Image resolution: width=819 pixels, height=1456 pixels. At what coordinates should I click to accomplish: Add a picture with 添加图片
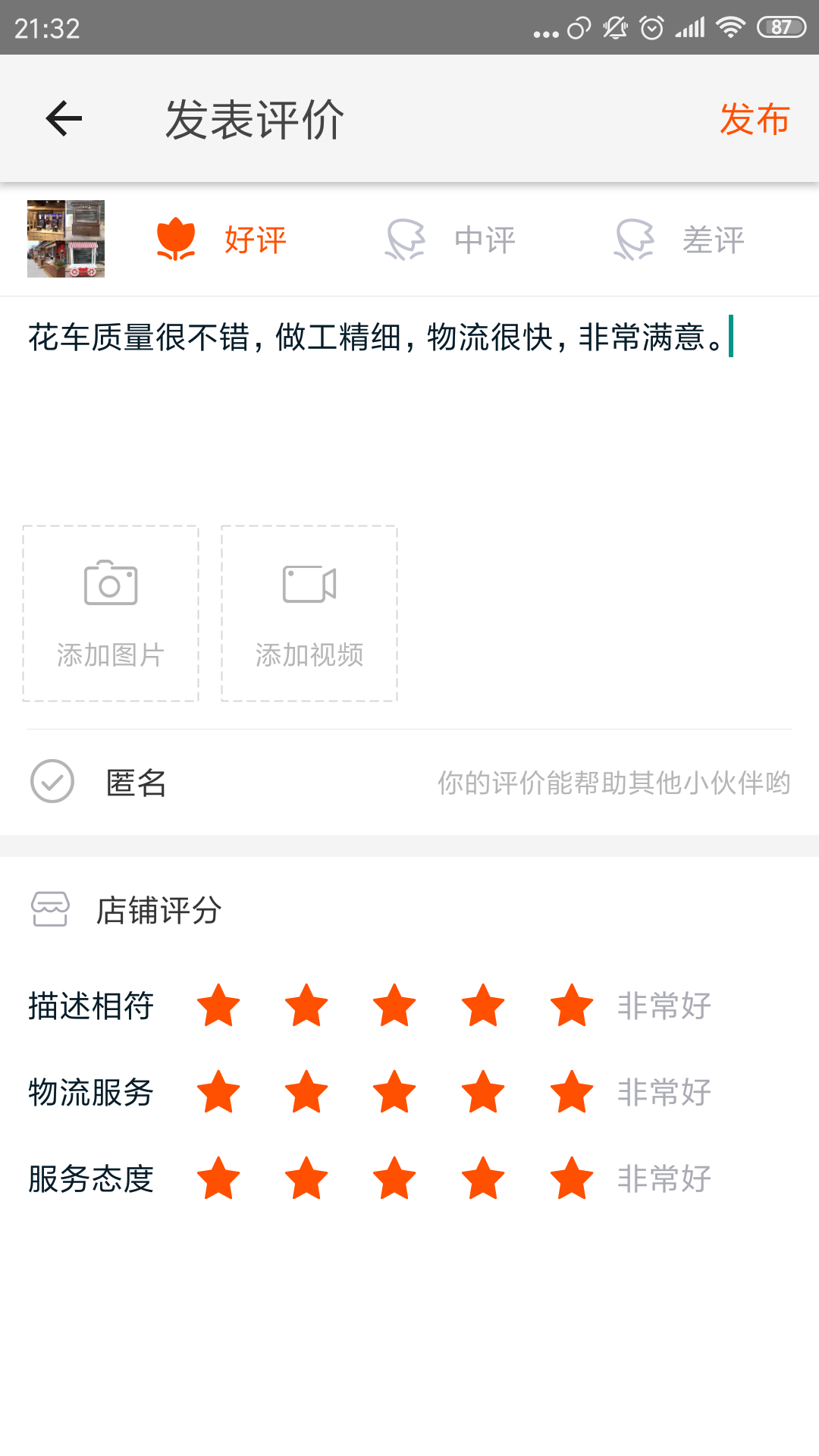pos(111,613)
